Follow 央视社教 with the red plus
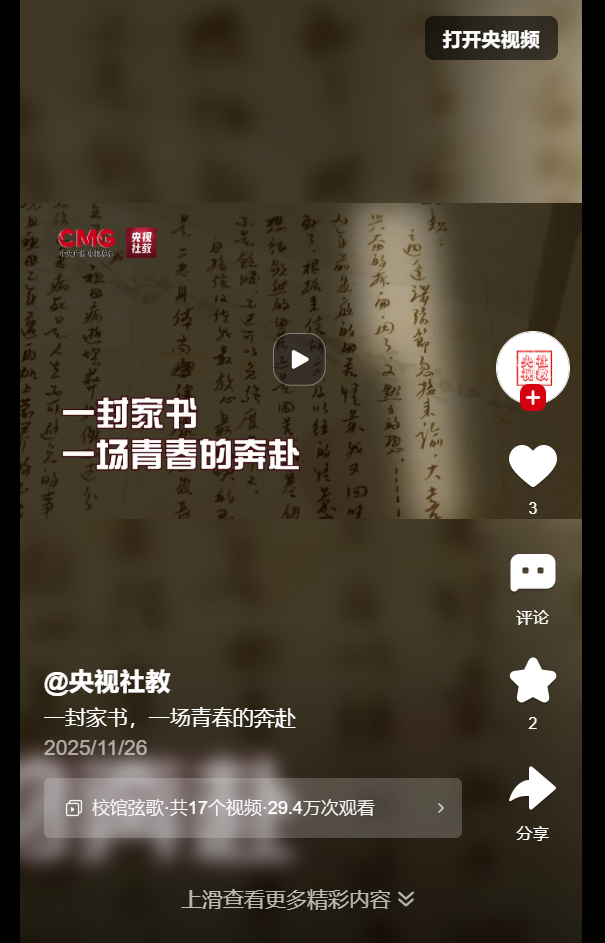 pos(533,398)
